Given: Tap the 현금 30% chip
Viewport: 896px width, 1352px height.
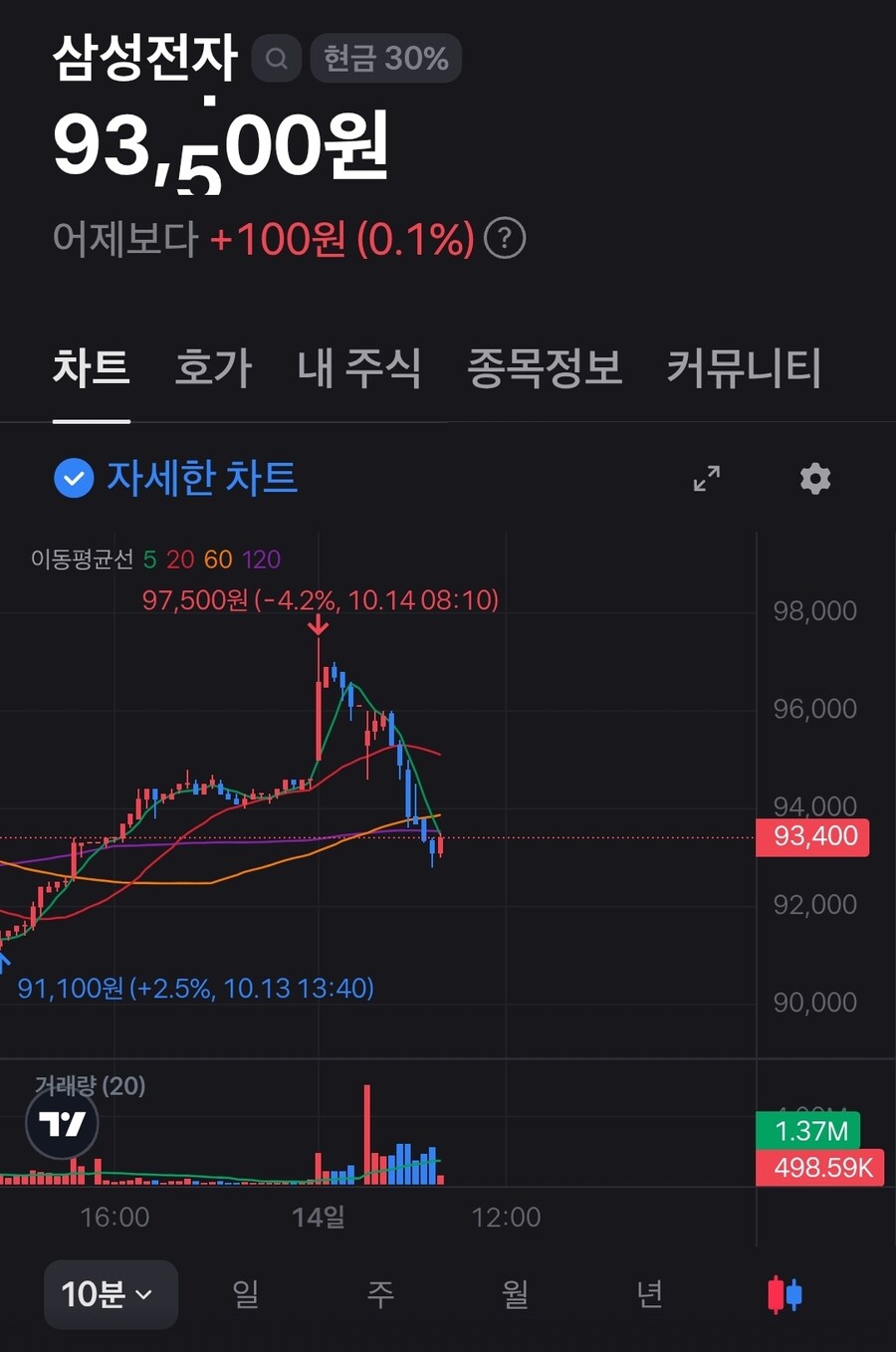Looking at the screenshot, I should coord(386,59).
